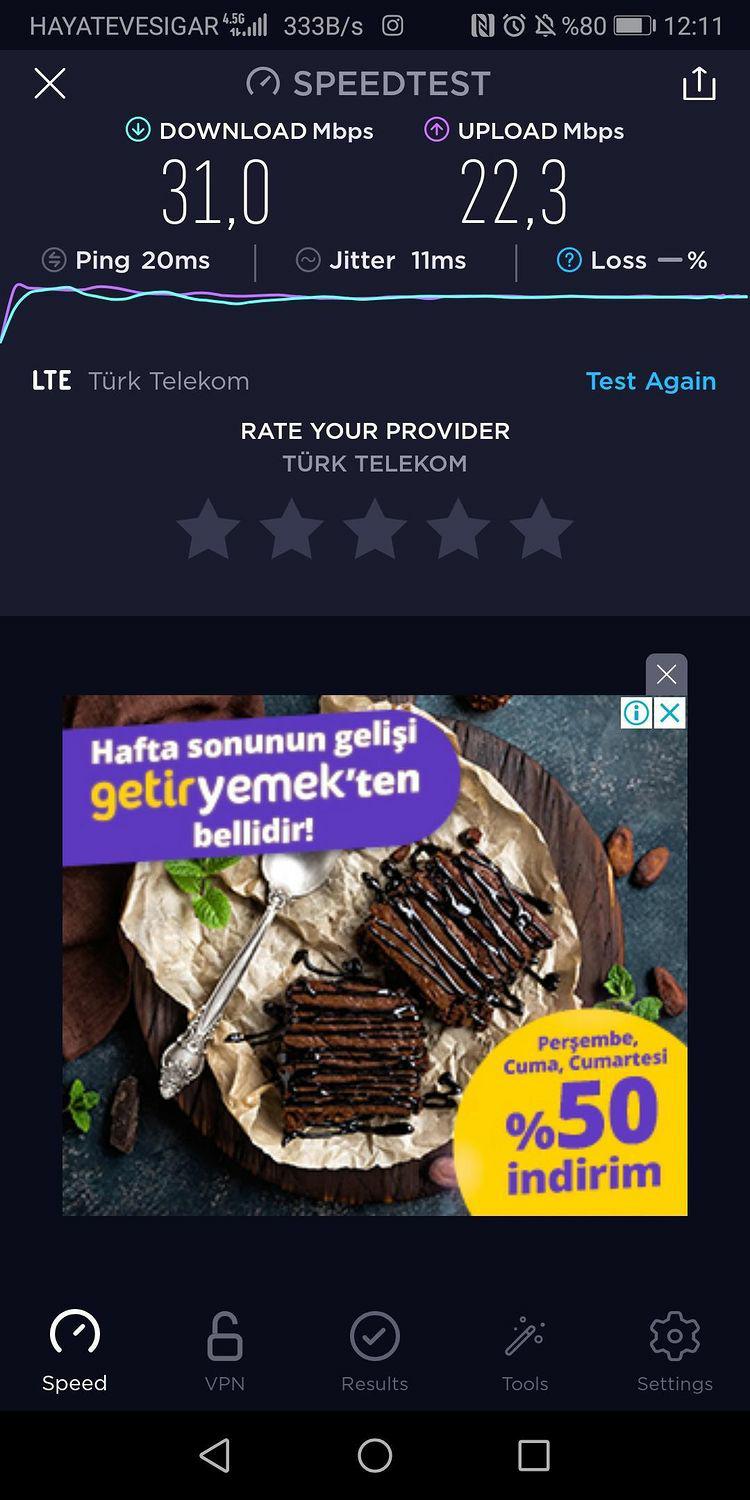Open the Results tab
Screen dimensions: 750x1500
(375, 1352)
